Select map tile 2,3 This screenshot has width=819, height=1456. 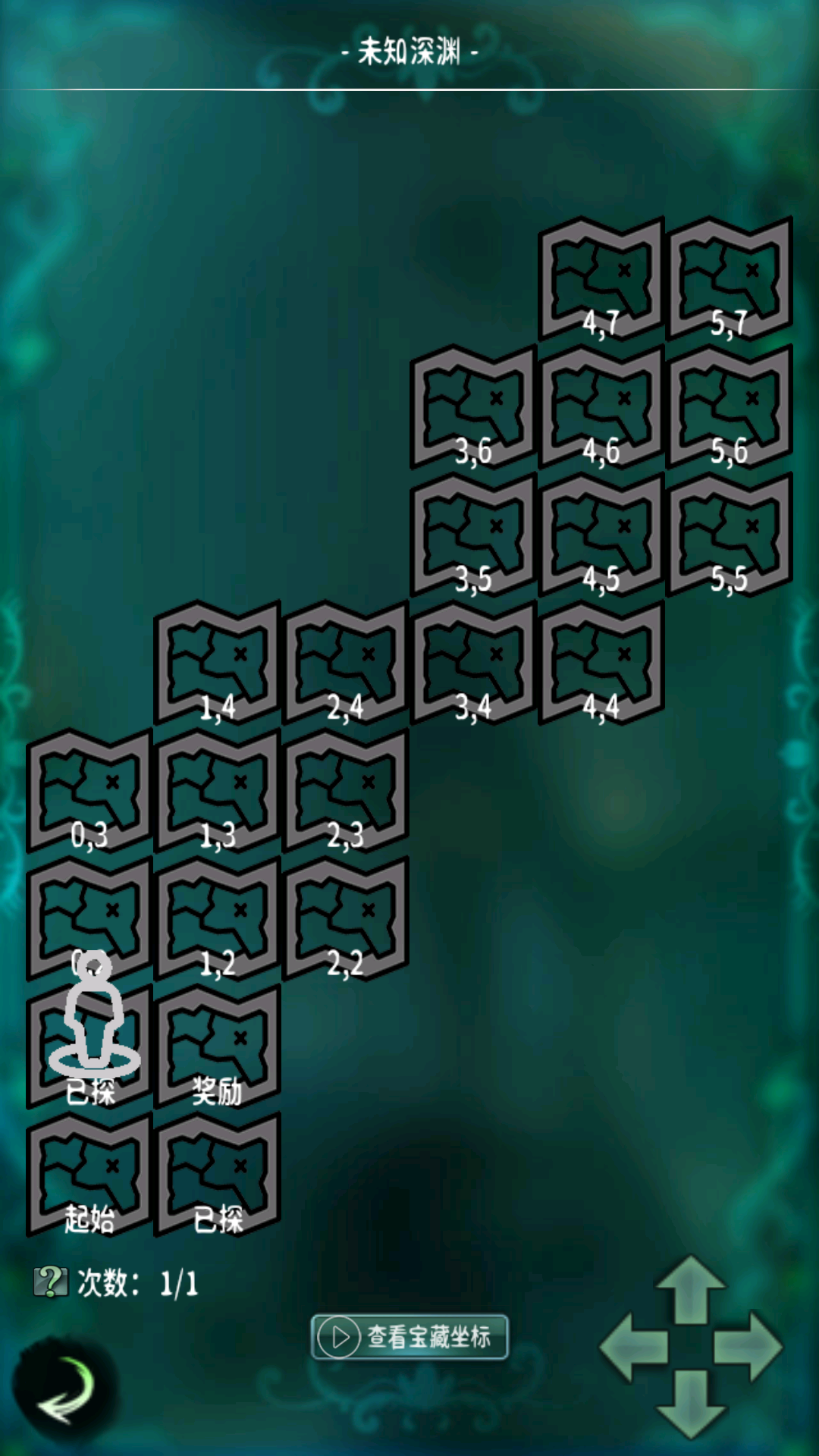click(346, 790)
